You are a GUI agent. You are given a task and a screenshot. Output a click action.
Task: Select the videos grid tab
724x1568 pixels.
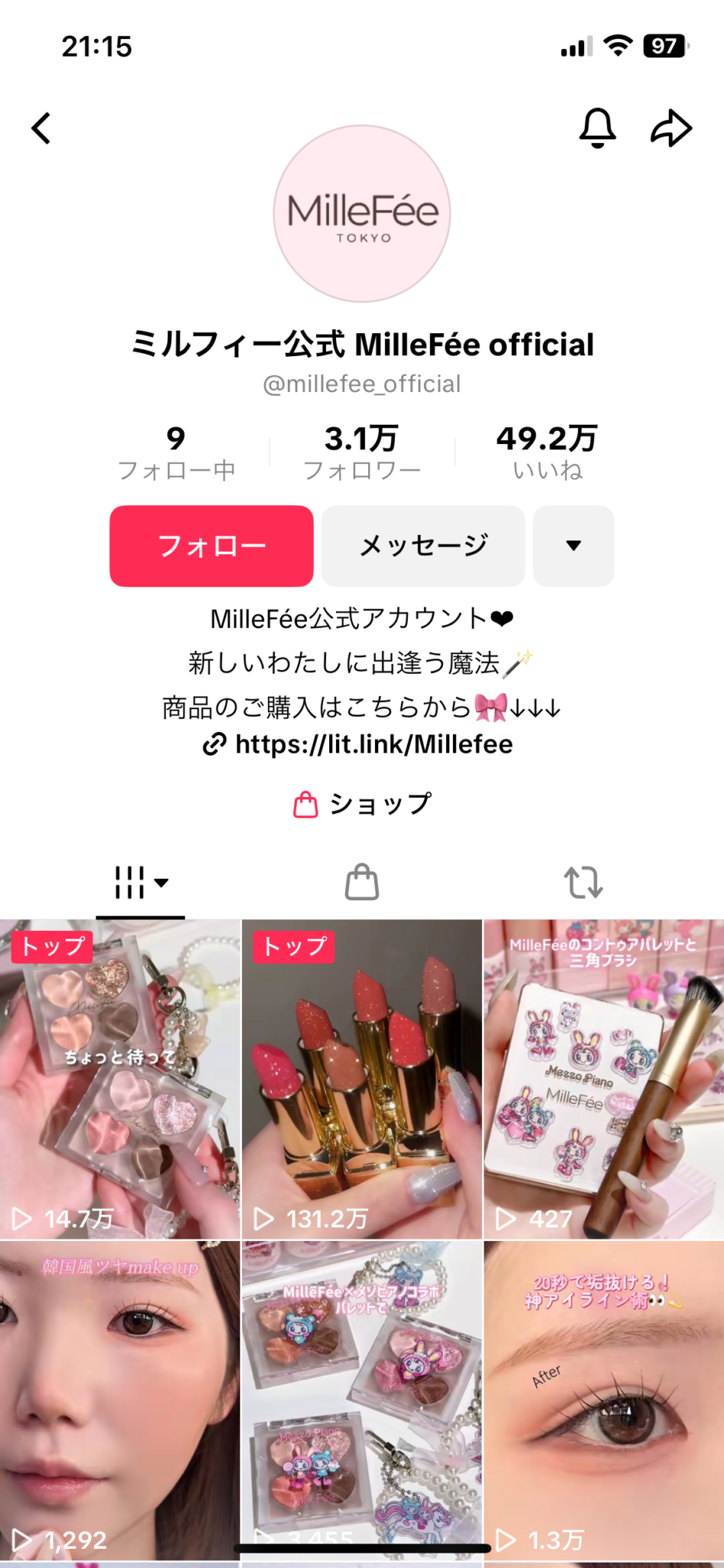click(x=140, y=882)
